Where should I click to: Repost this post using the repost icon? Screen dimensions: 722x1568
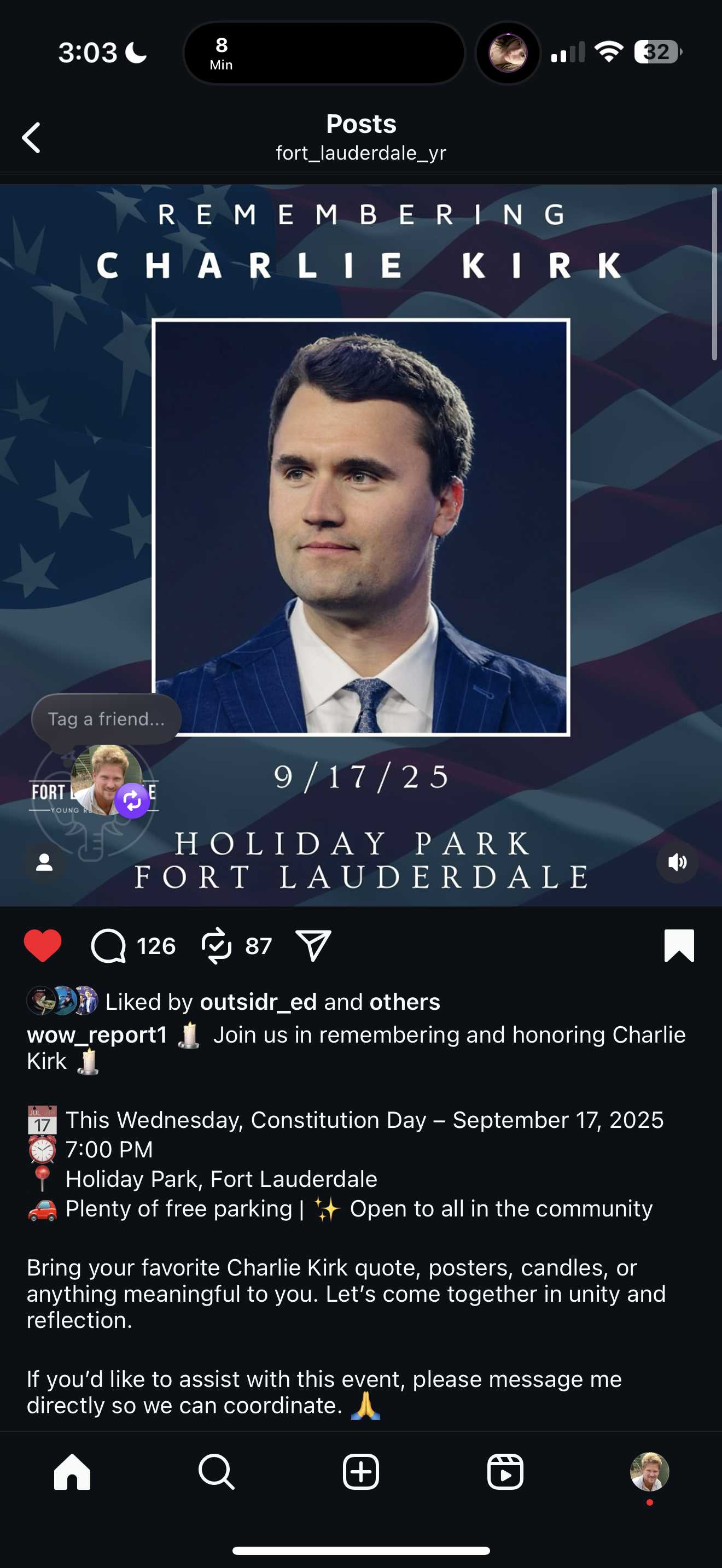pyautogui.click(x=216, y=946)
